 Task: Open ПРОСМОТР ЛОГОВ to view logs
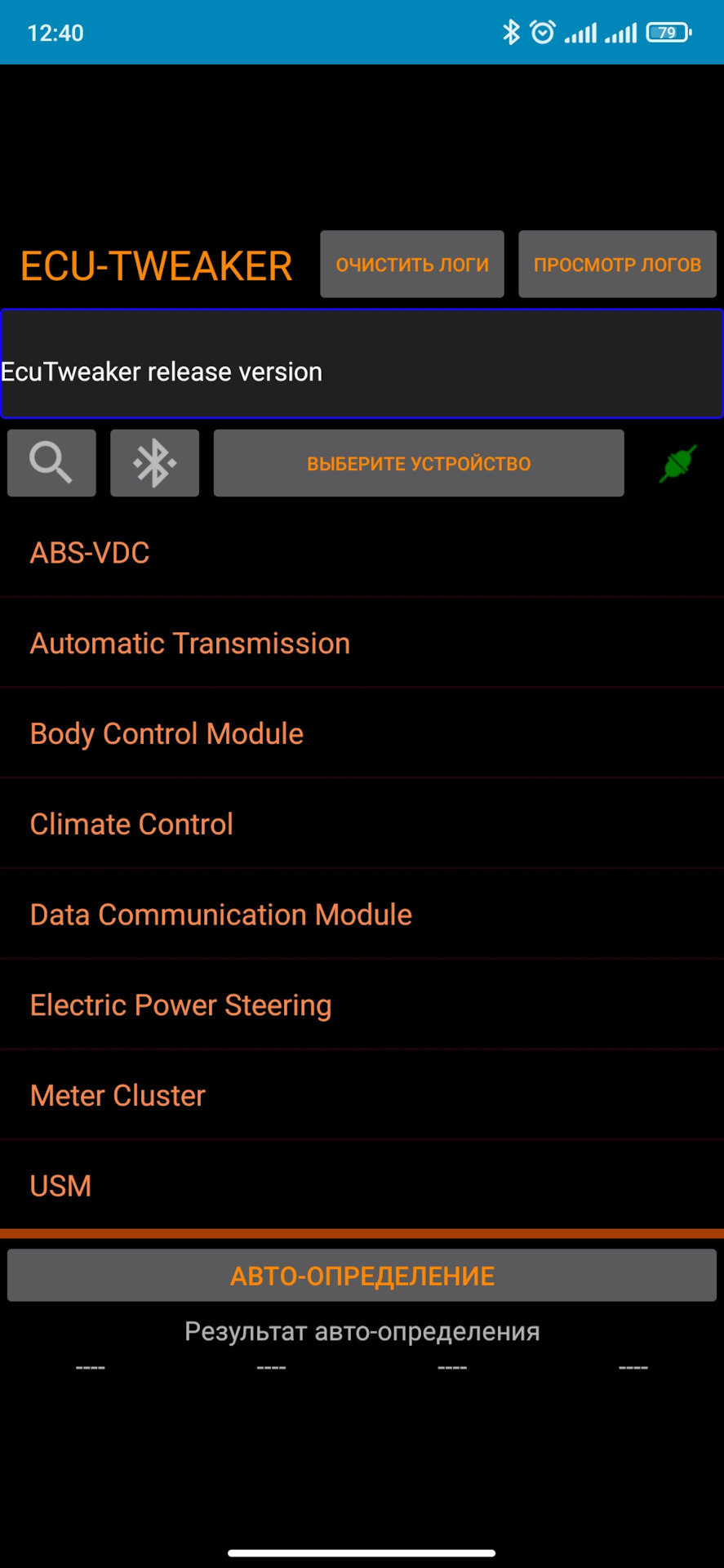(x=617, y=264)
